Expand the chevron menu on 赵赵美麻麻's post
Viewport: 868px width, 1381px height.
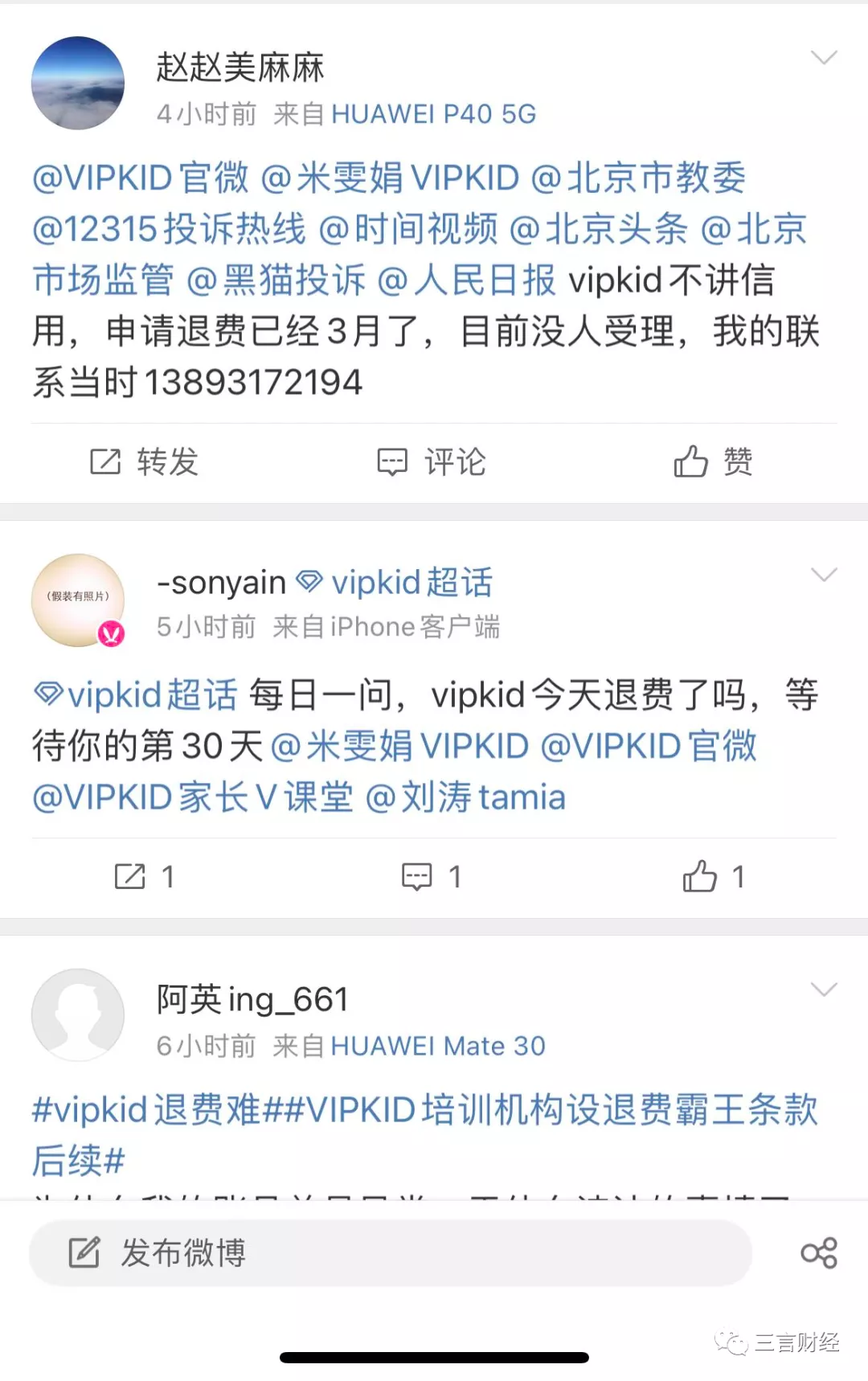pyautogui.click(x=824, y=57)
